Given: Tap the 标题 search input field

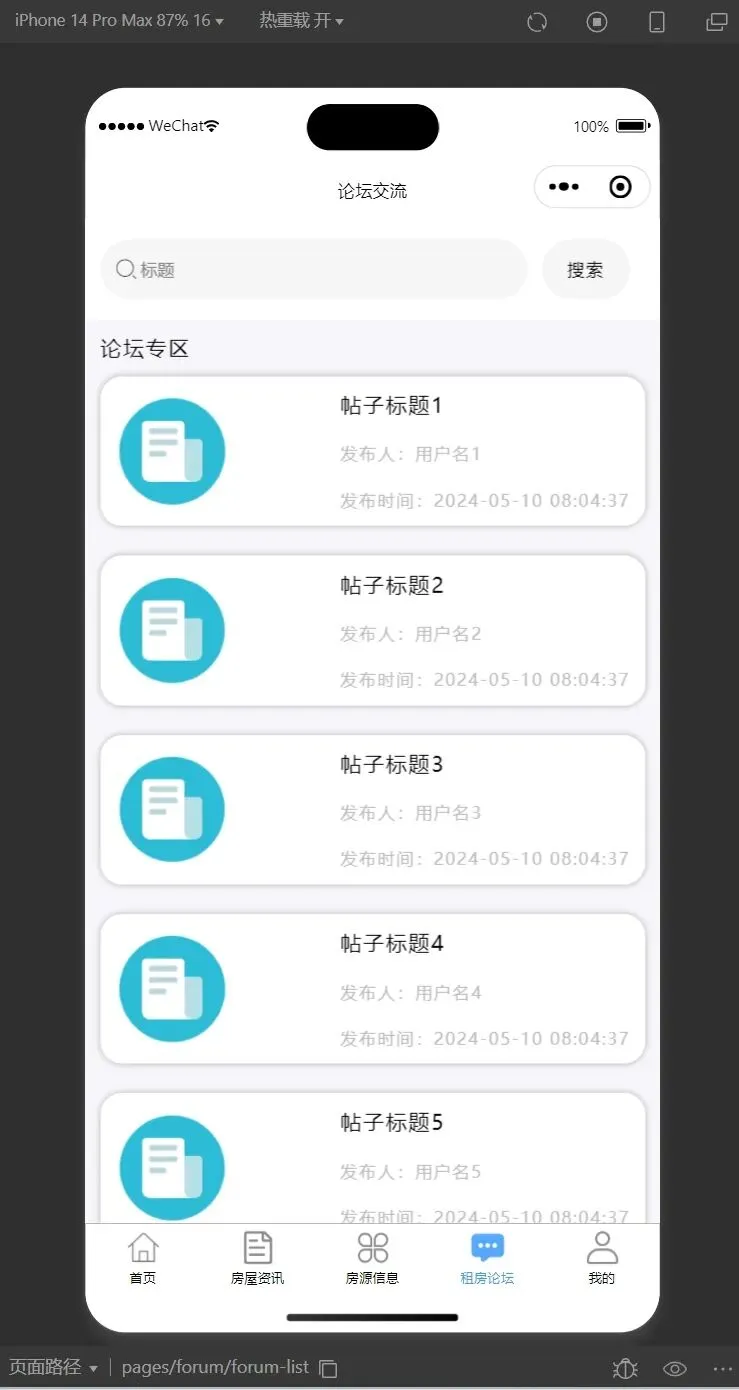Looking at the screenshot, I should coord(313,269).
